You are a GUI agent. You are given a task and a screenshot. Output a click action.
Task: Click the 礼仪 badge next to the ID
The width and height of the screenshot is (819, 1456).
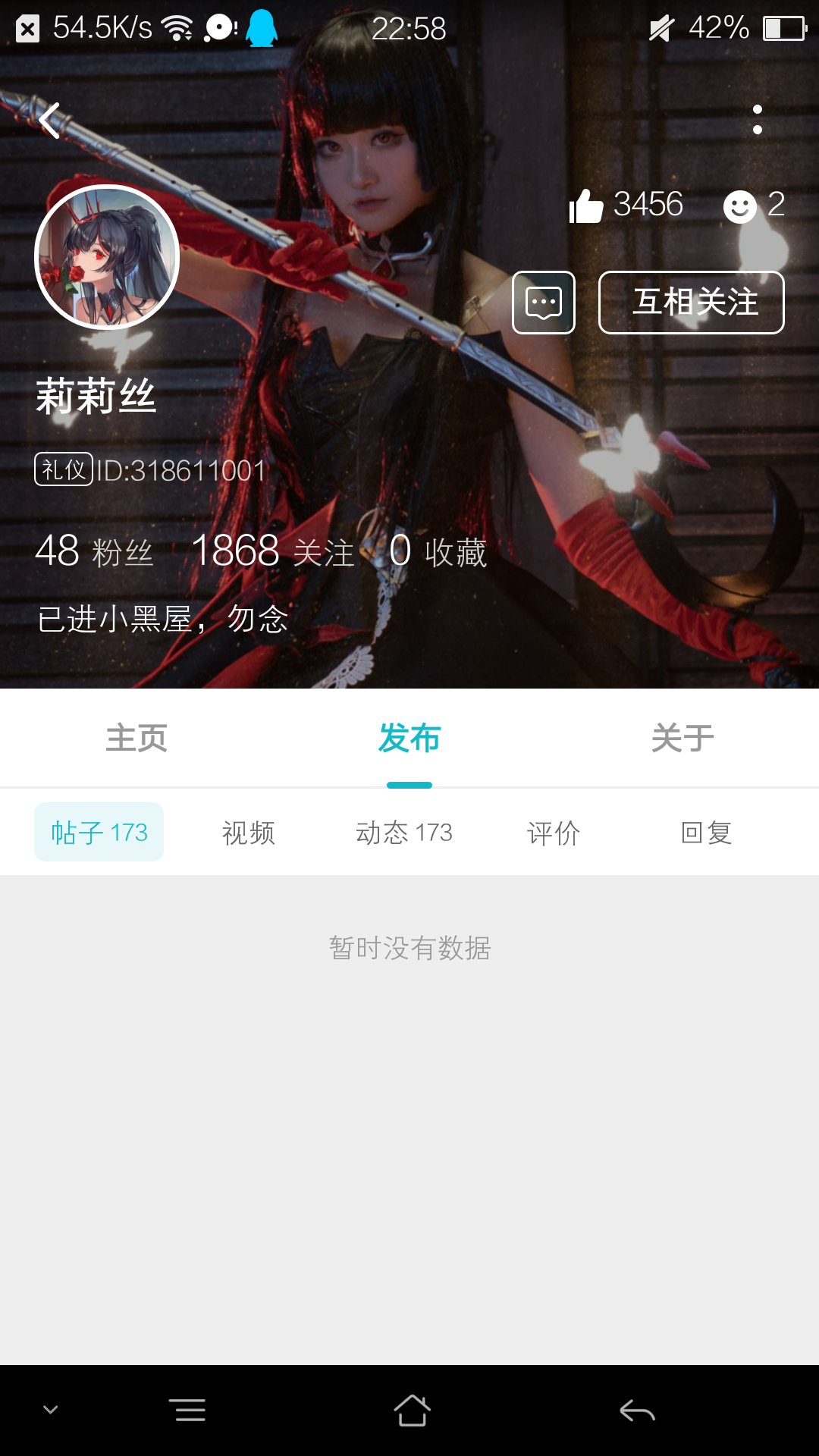(63, 470)
